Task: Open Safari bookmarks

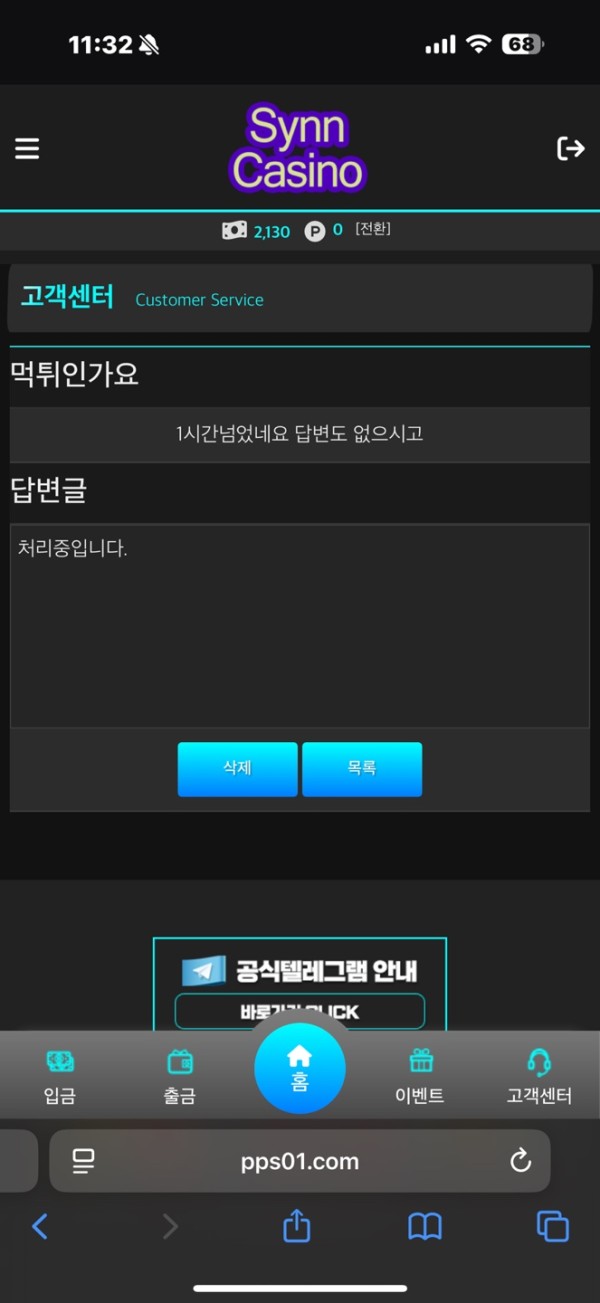Action: tap(425, 1226)
